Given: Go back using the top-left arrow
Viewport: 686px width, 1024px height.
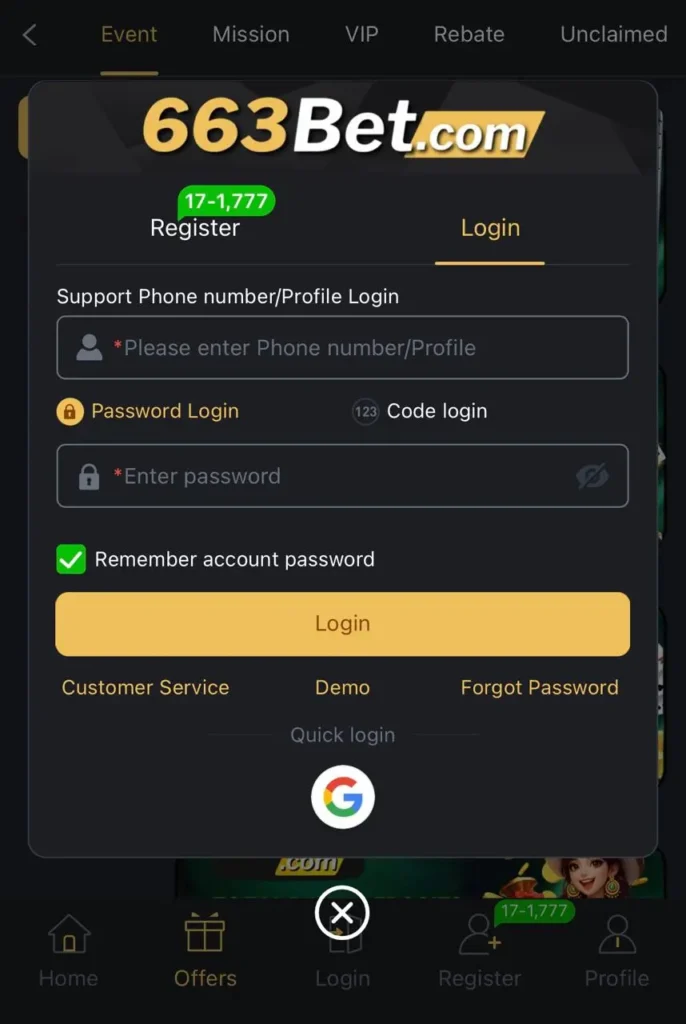Looking at the screenshot, I should 30,35.
